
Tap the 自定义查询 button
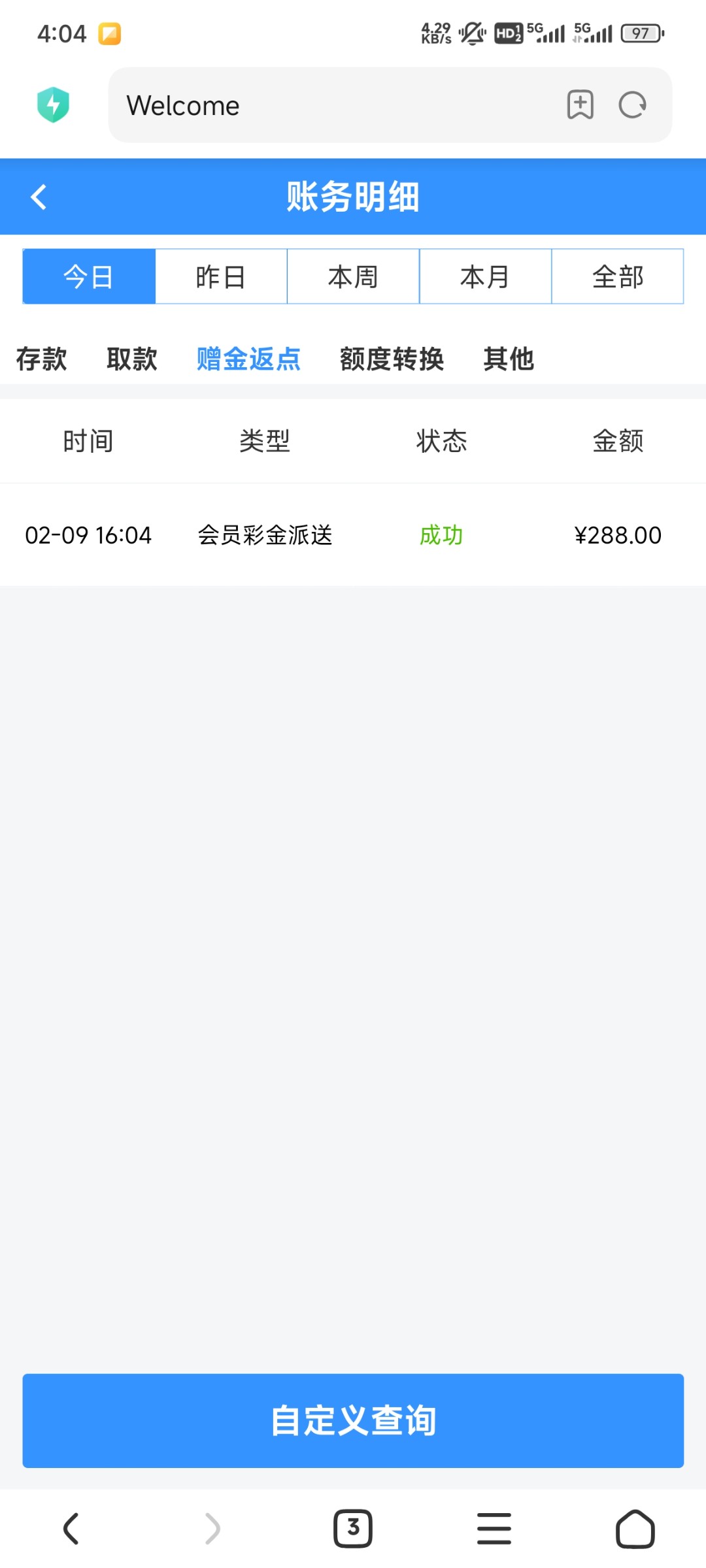[x=353, y=1420]
